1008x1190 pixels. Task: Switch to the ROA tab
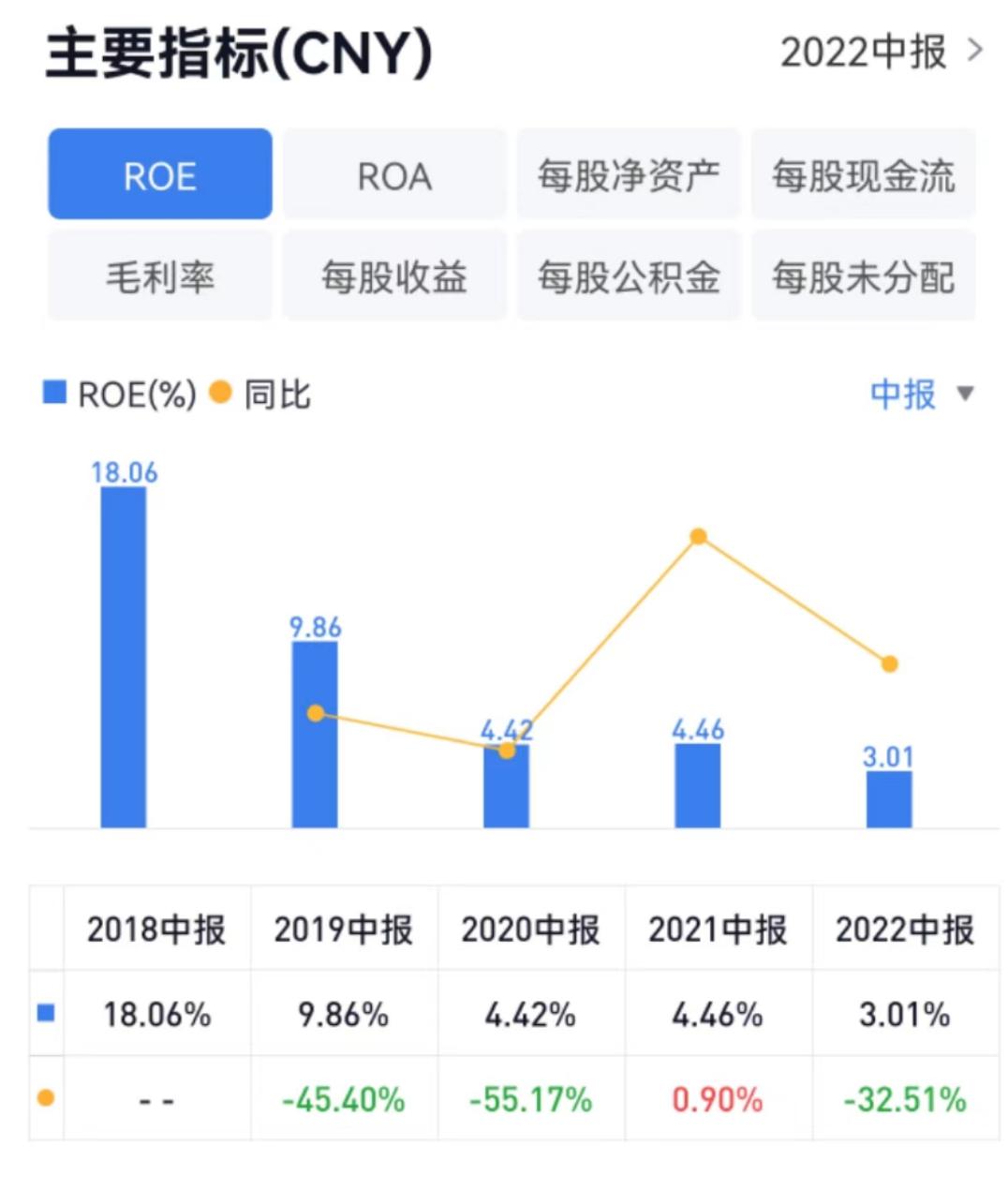(x=394, y=175)
